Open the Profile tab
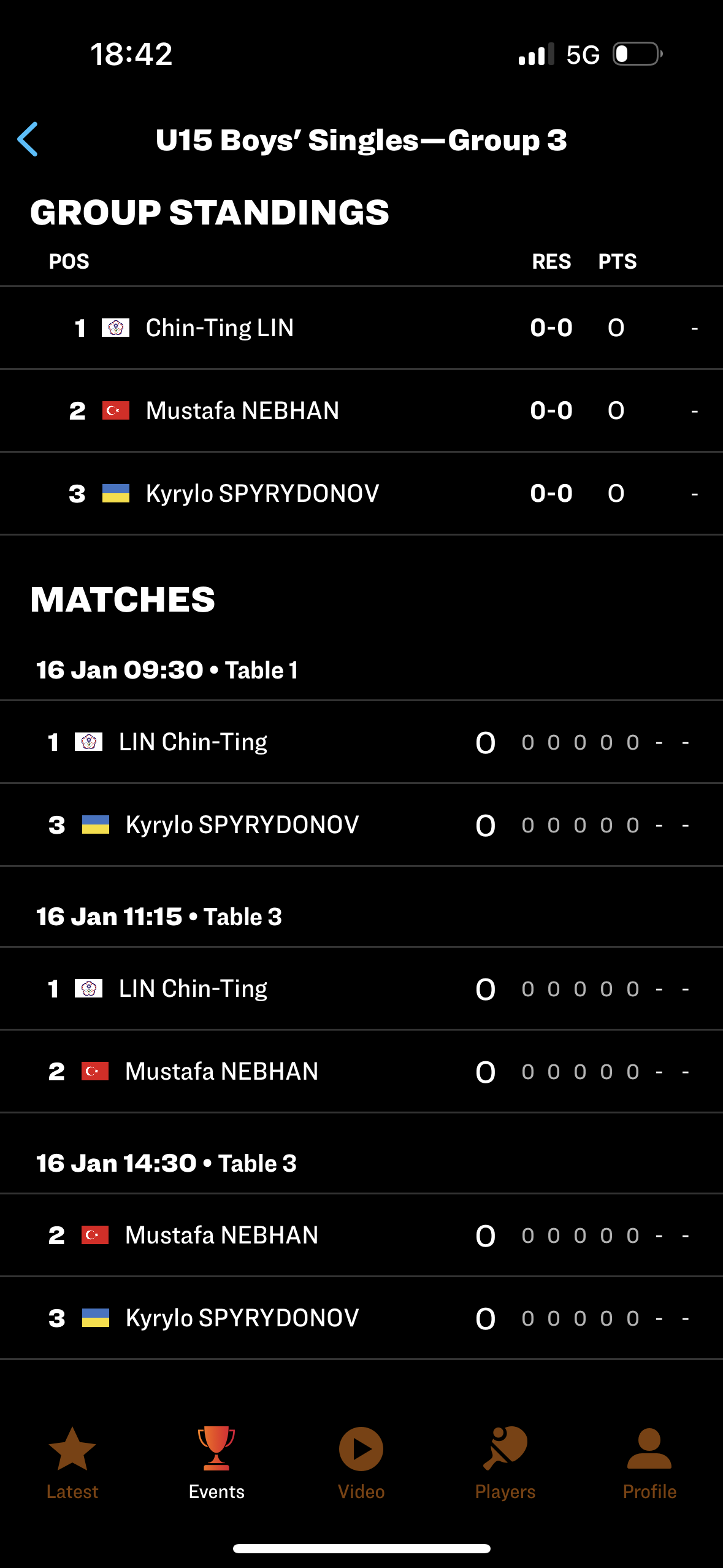 click(x=649, y=1463)
